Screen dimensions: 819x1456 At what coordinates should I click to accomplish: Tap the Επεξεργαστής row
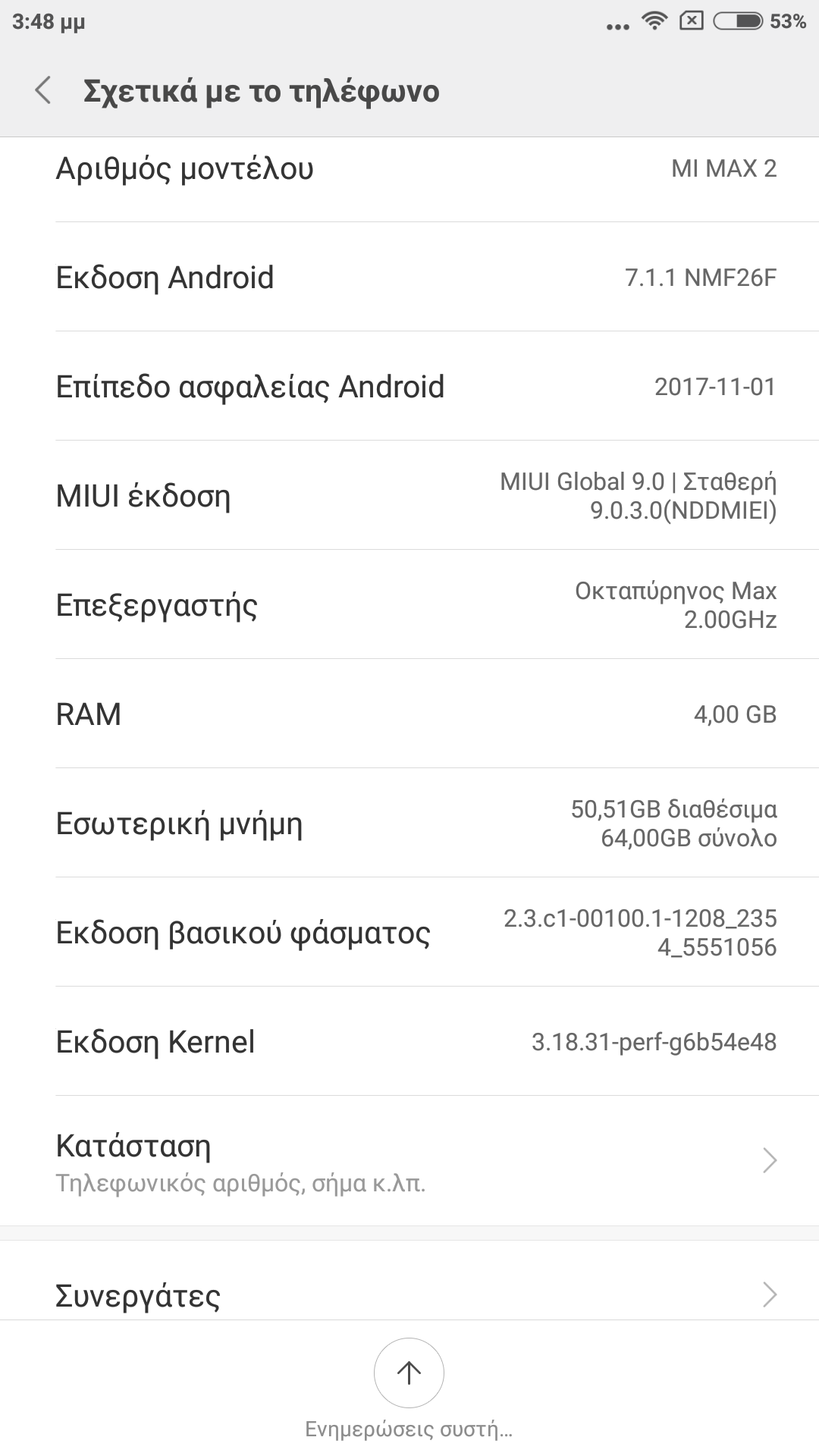[x=409, y=604]
